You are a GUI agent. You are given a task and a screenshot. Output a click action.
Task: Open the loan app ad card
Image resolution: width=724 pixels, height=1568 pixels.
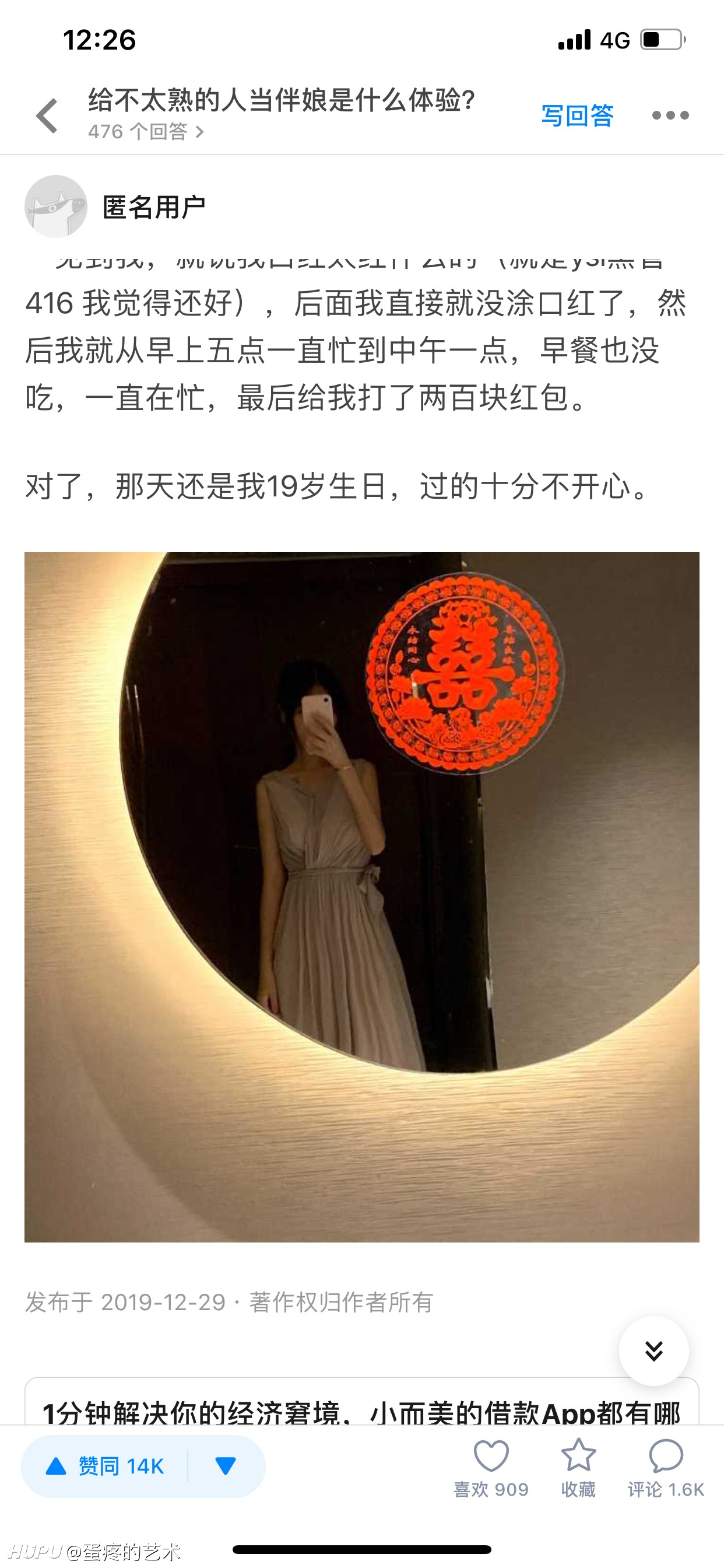[362, 1401]
